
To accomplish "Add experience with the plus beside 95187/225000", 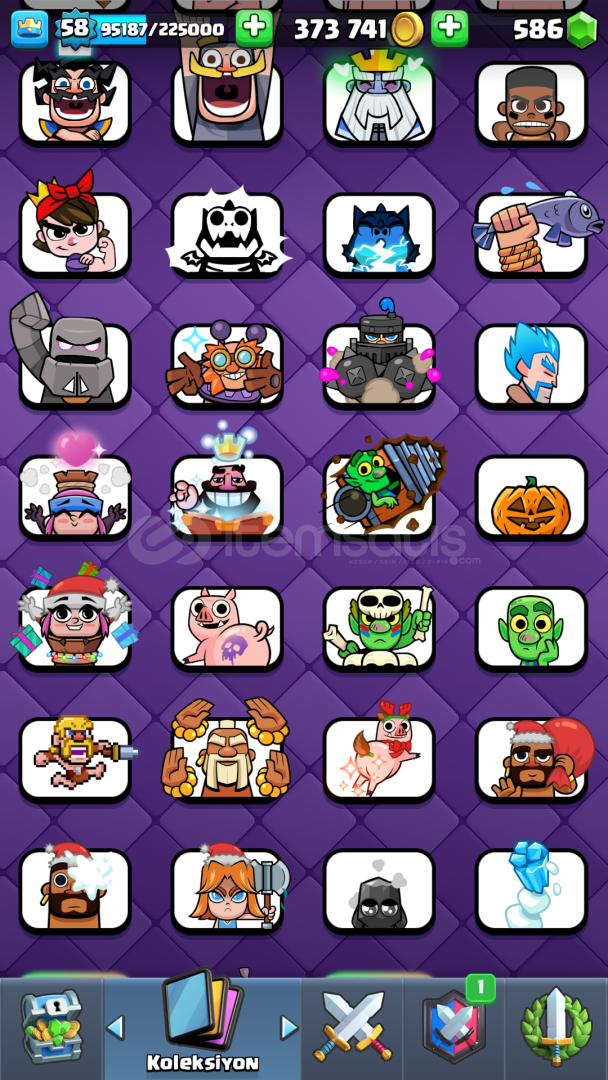I will pos(254,29).
